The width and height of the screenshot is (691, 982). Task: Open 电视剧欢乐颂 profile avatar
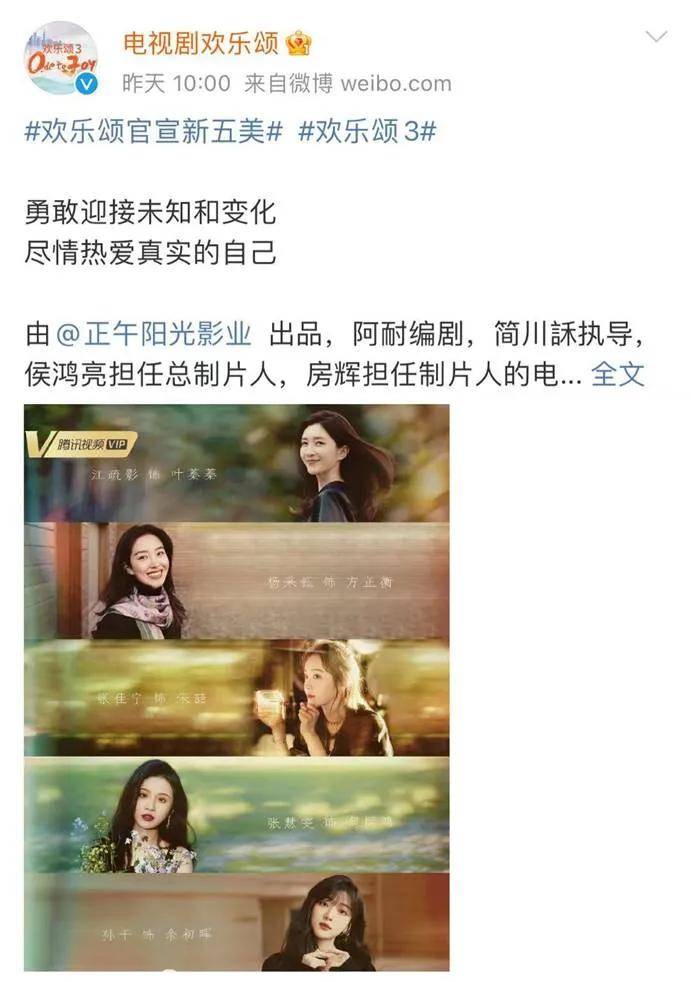coord(62,58)
